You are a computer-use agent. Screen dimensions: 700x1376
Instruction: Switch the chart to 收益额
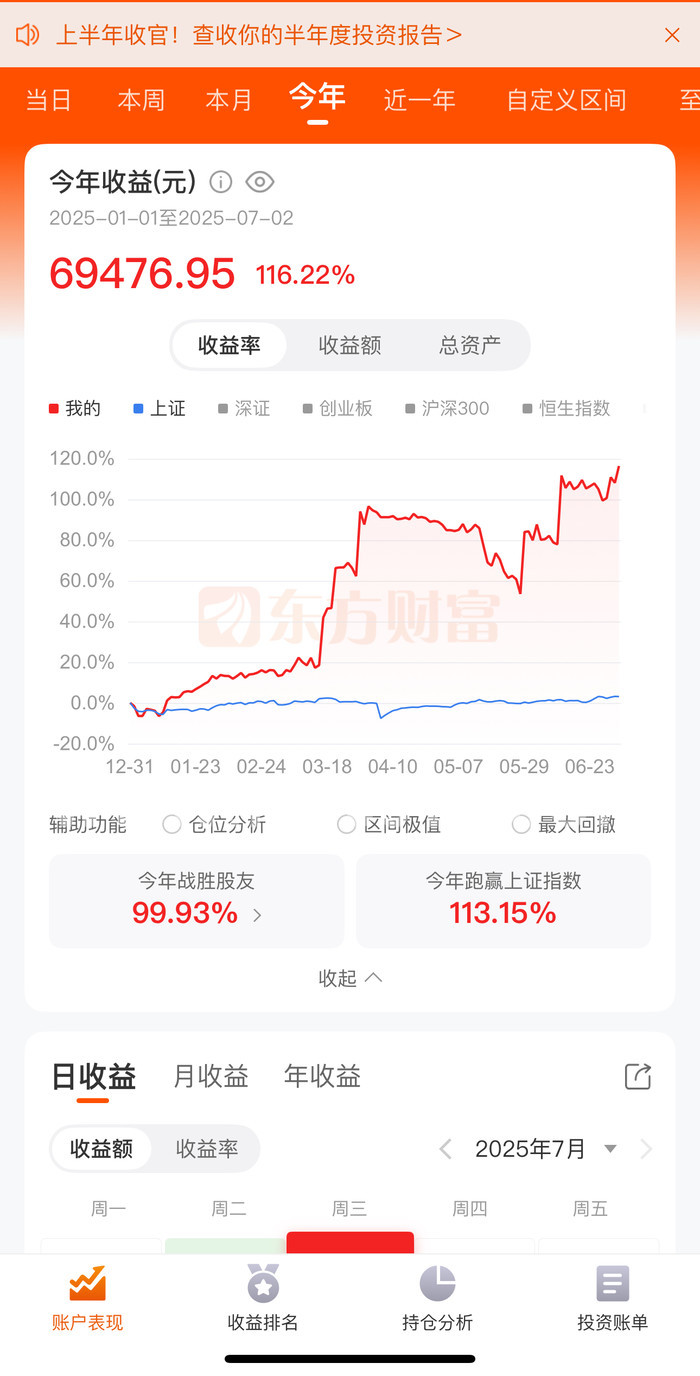[x=350, y=345]
